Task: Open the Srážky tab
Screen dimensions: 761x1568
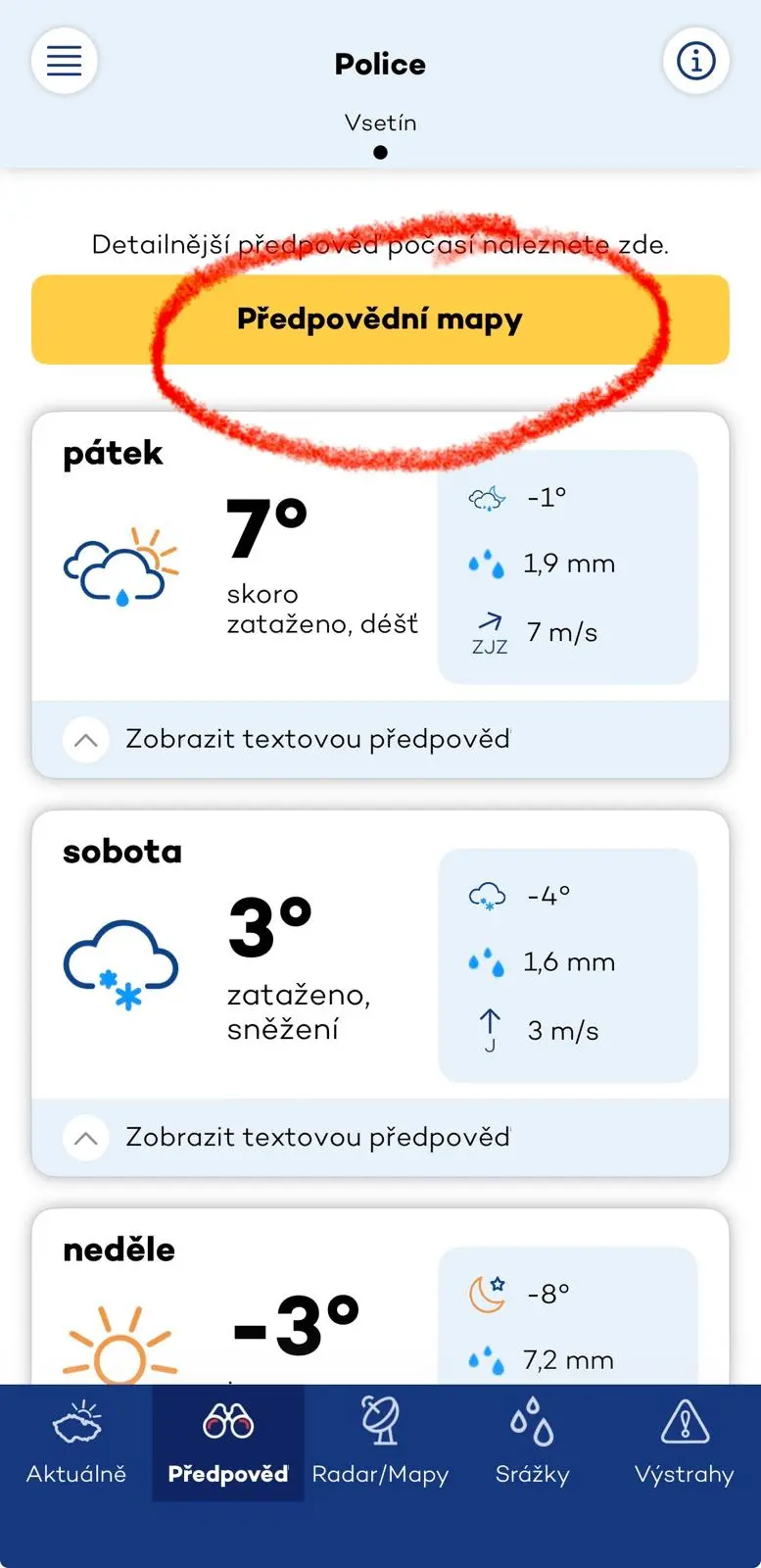Action: (532, 1443)
